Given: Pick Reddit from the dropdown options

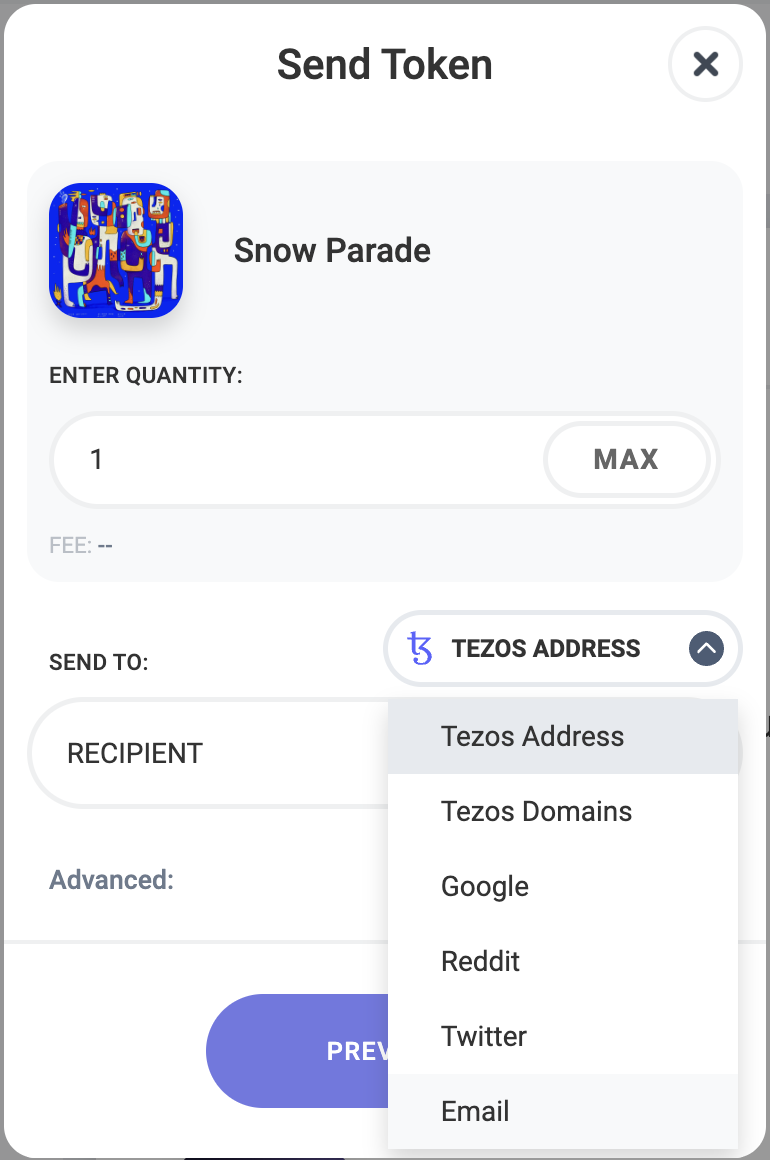Looking at the screenshot, I should pyautogui.click(x=480, y=961).
